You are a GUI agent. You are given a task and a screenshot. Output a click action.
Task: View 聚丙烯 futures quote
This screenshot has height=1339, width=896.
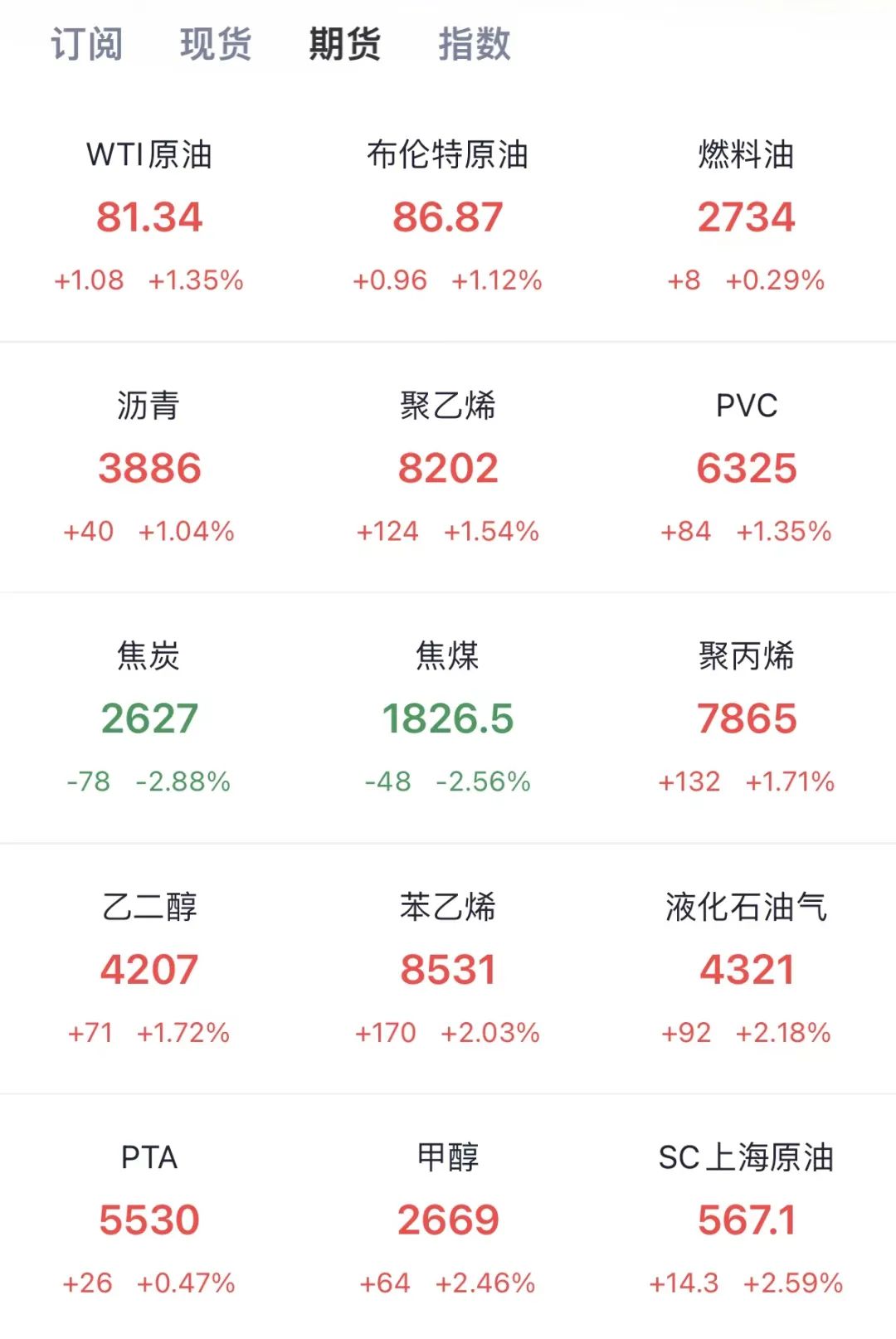[746, 718]
